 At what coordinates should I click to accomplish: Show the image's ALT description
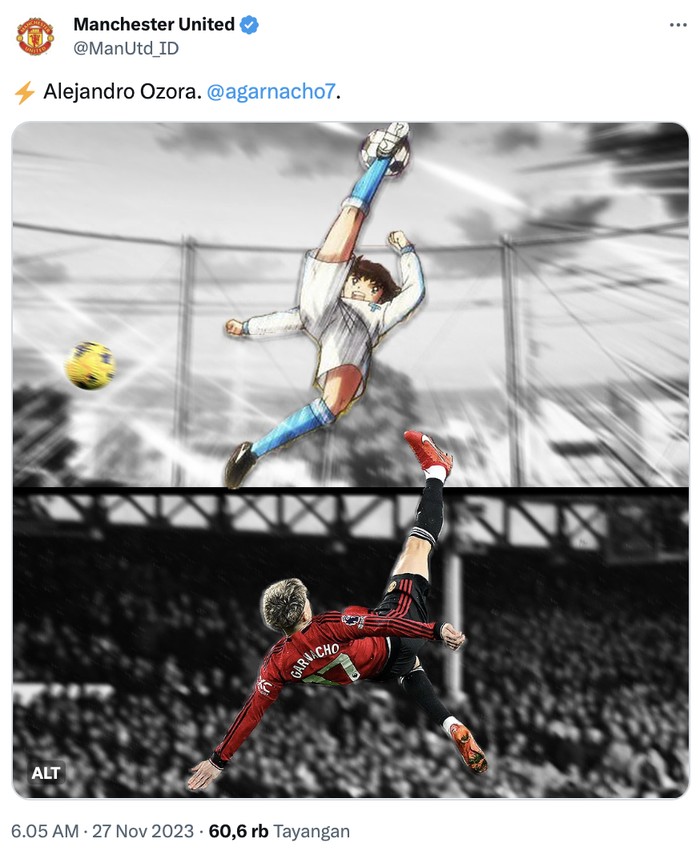coord(46,772)
